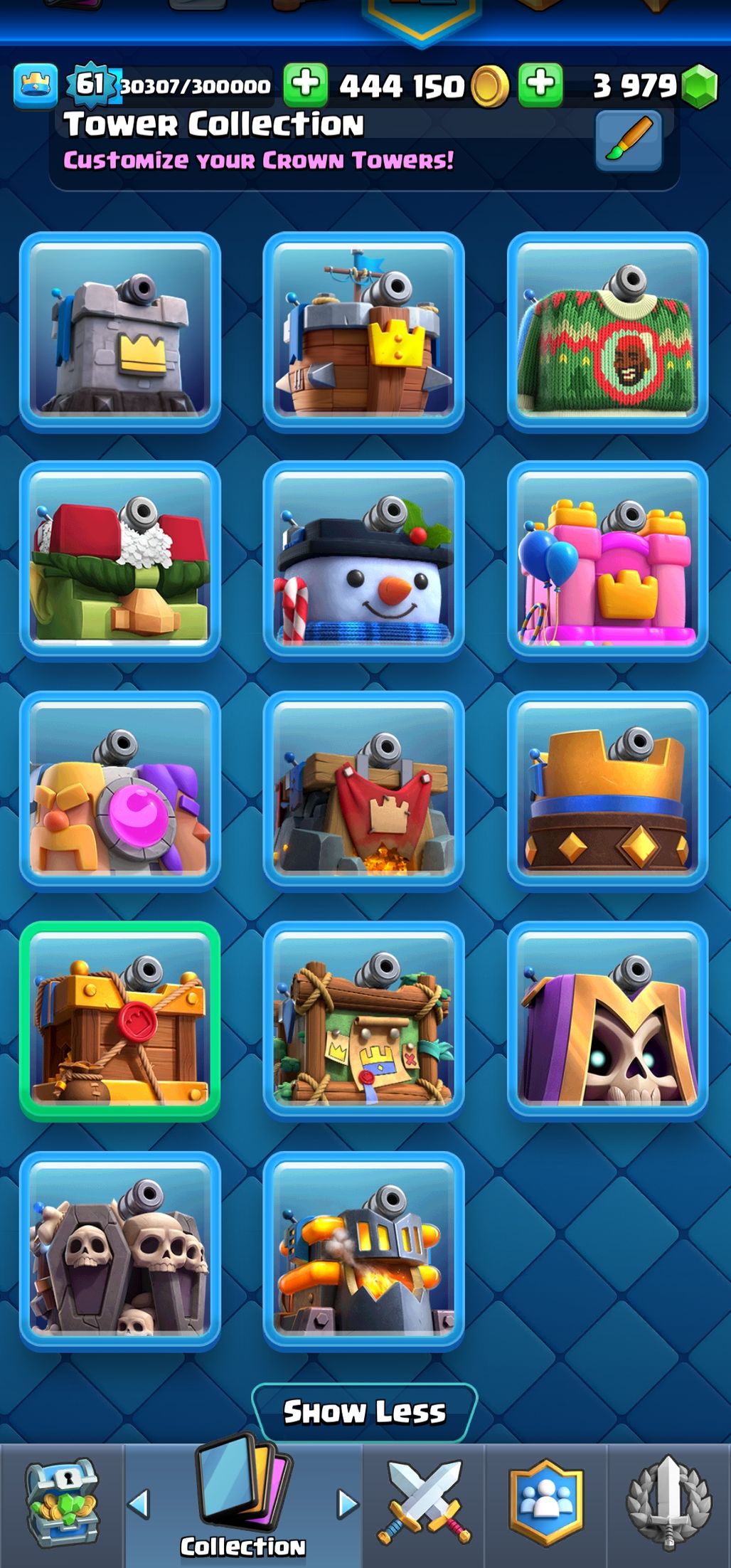Select the skeleton king tower skin
This screenshot has width=731, height=1568.
pyautogui.click(x=607, y=1021)
